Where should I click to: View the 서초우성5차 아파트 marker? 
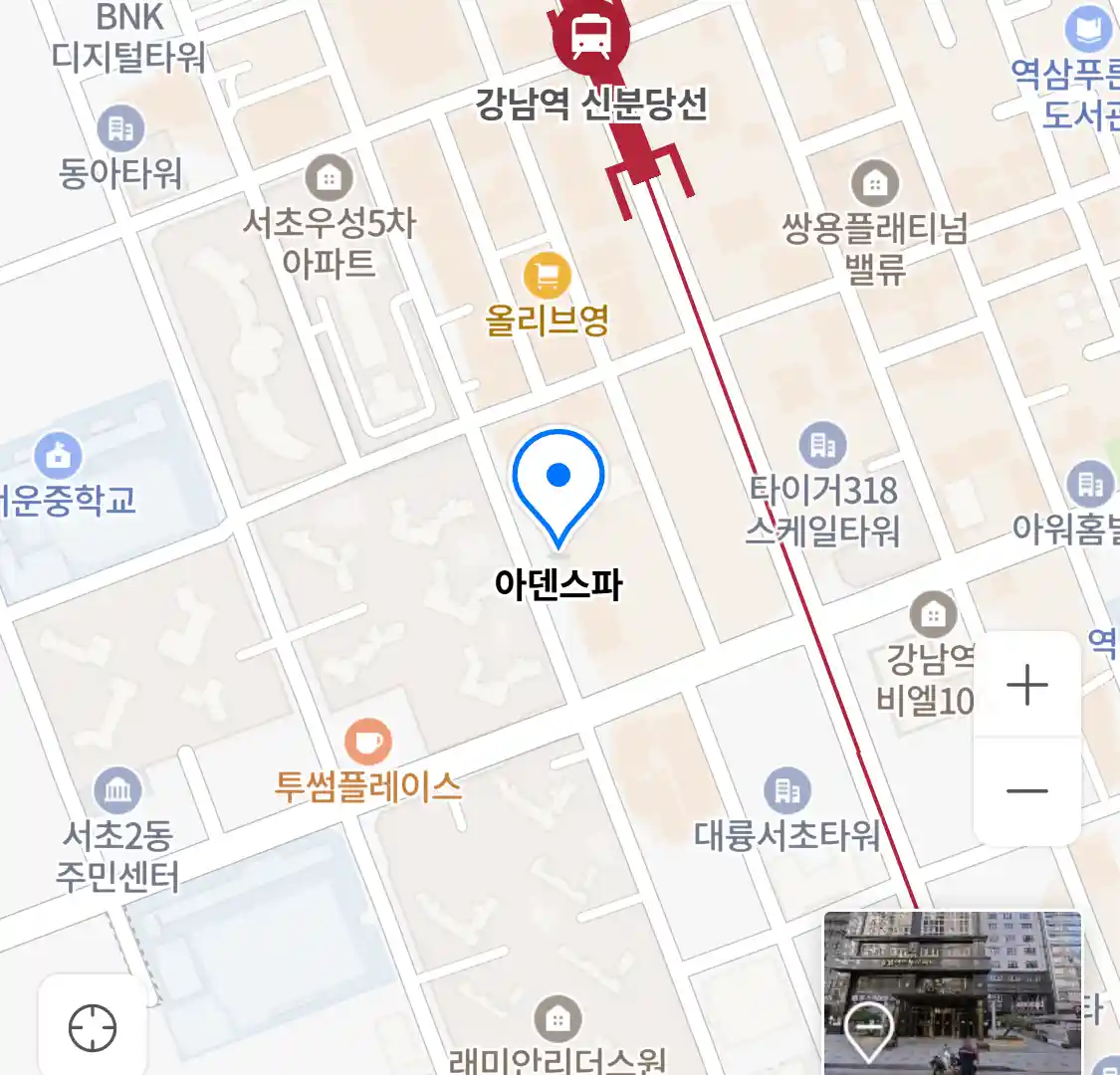tap(329, 179)
